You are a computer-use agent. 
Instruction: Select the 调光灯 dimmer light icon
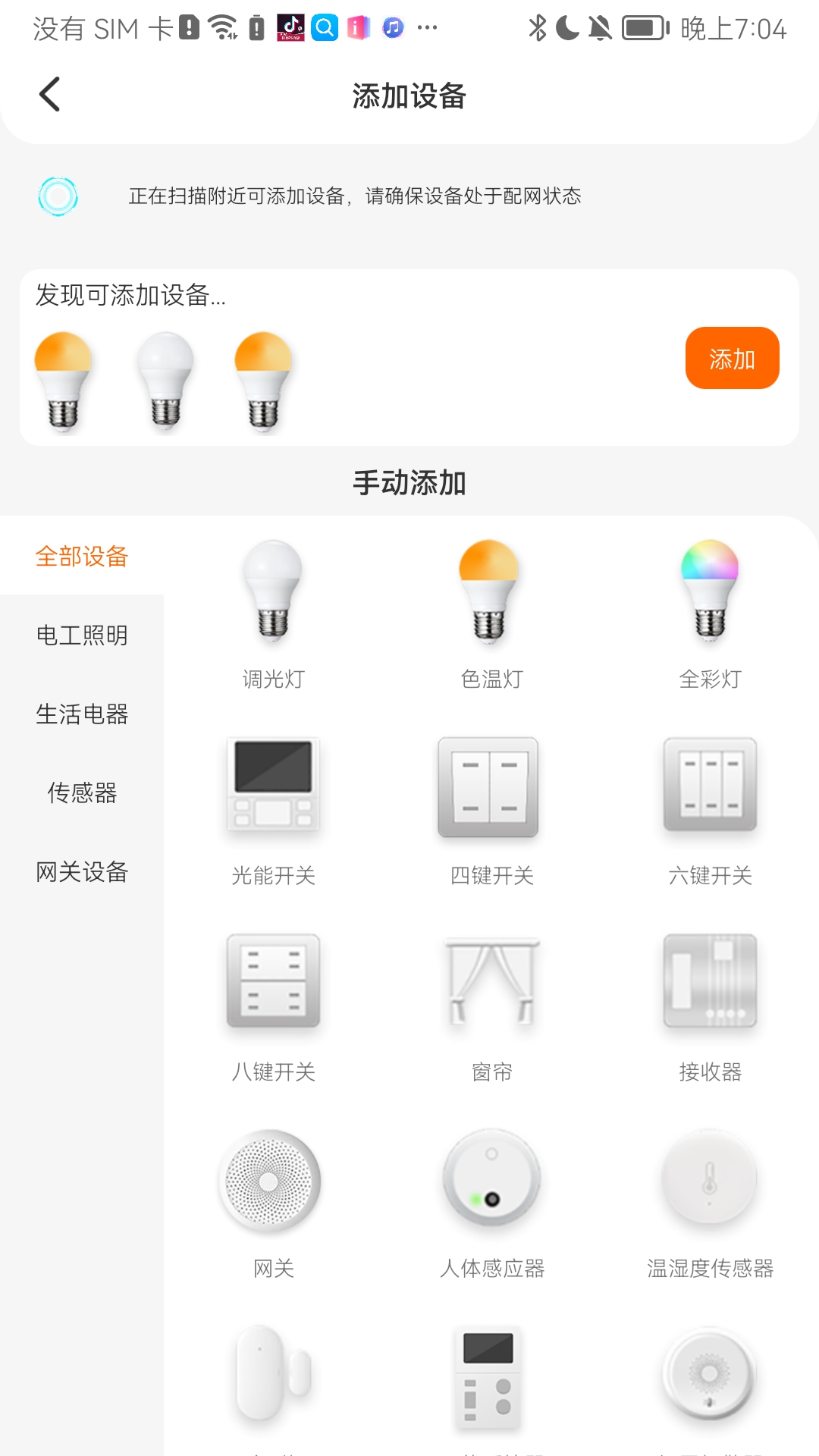coord(273,591)
